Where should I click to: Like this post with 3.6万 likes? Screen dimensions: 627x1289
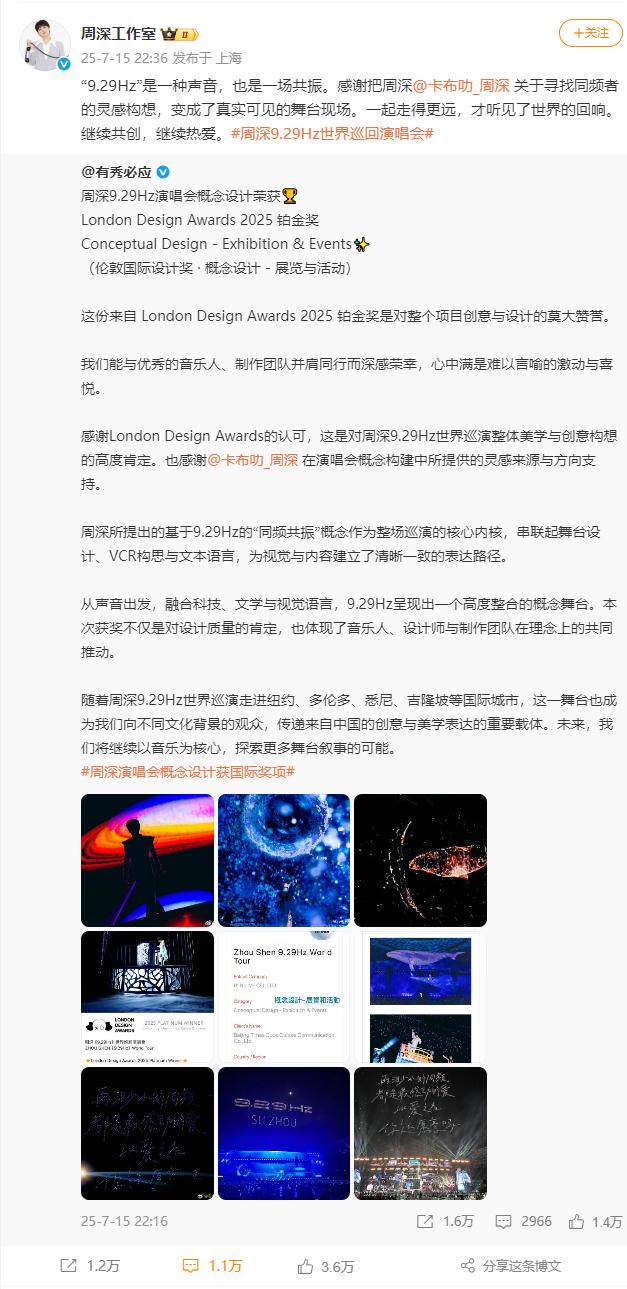[x=325, y=1265]
